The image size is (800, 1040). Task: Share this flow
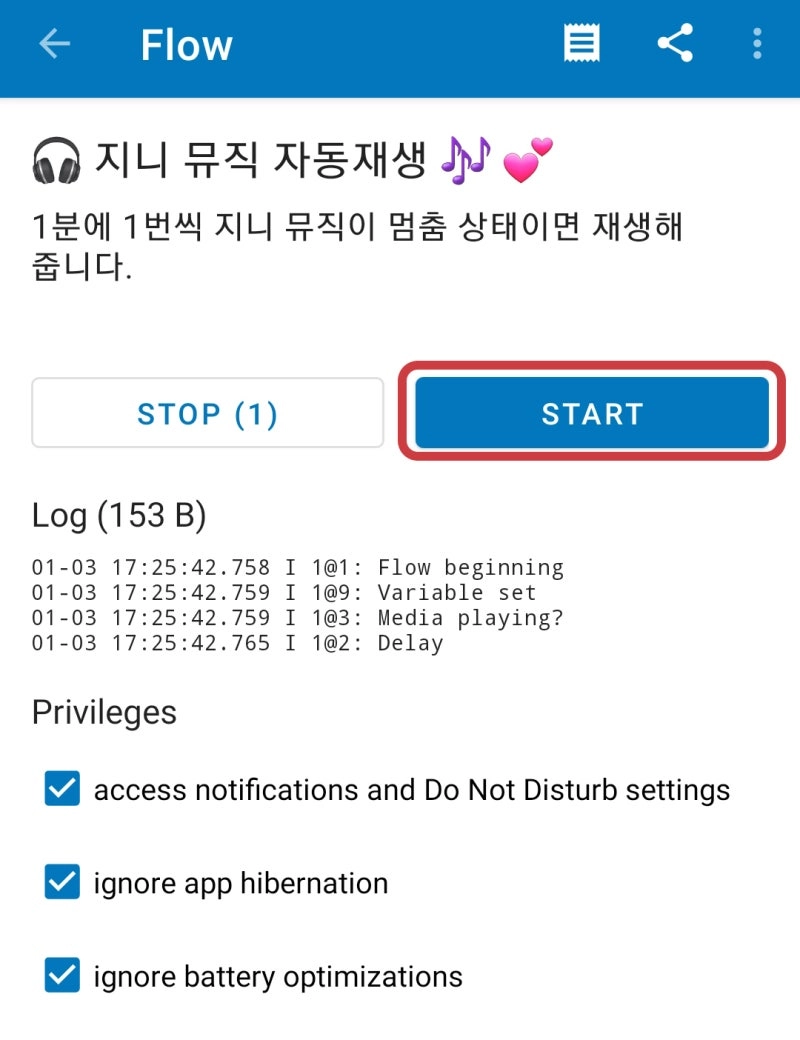point(675,44)
